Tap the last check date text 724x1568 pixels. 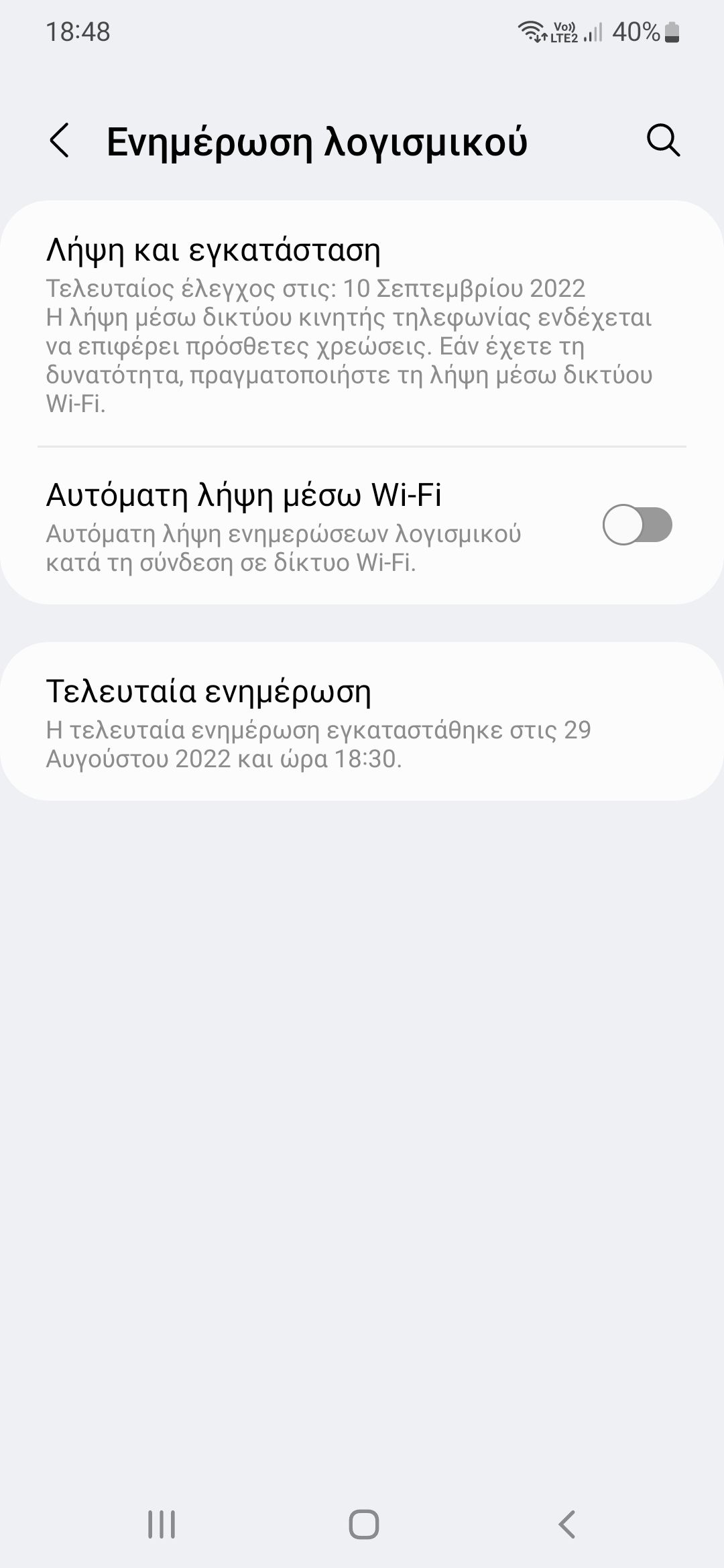pyautogui.click(x=315, y=288)
